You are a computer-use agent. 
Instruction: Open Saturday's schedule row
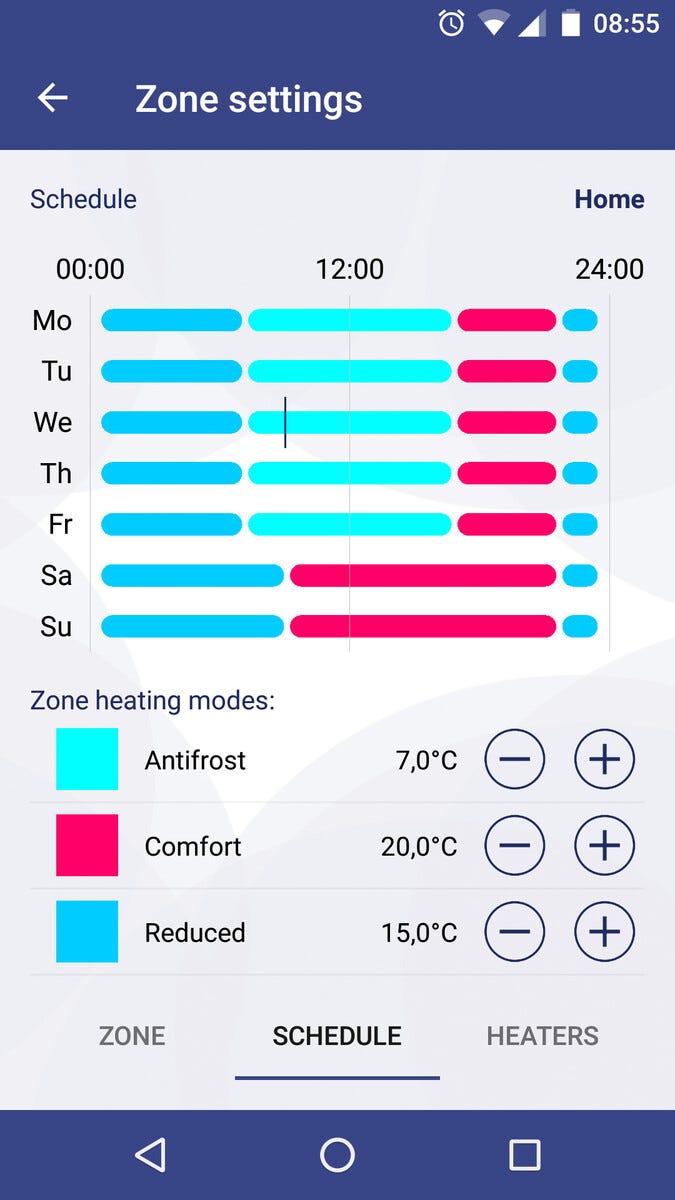[349, 575]
